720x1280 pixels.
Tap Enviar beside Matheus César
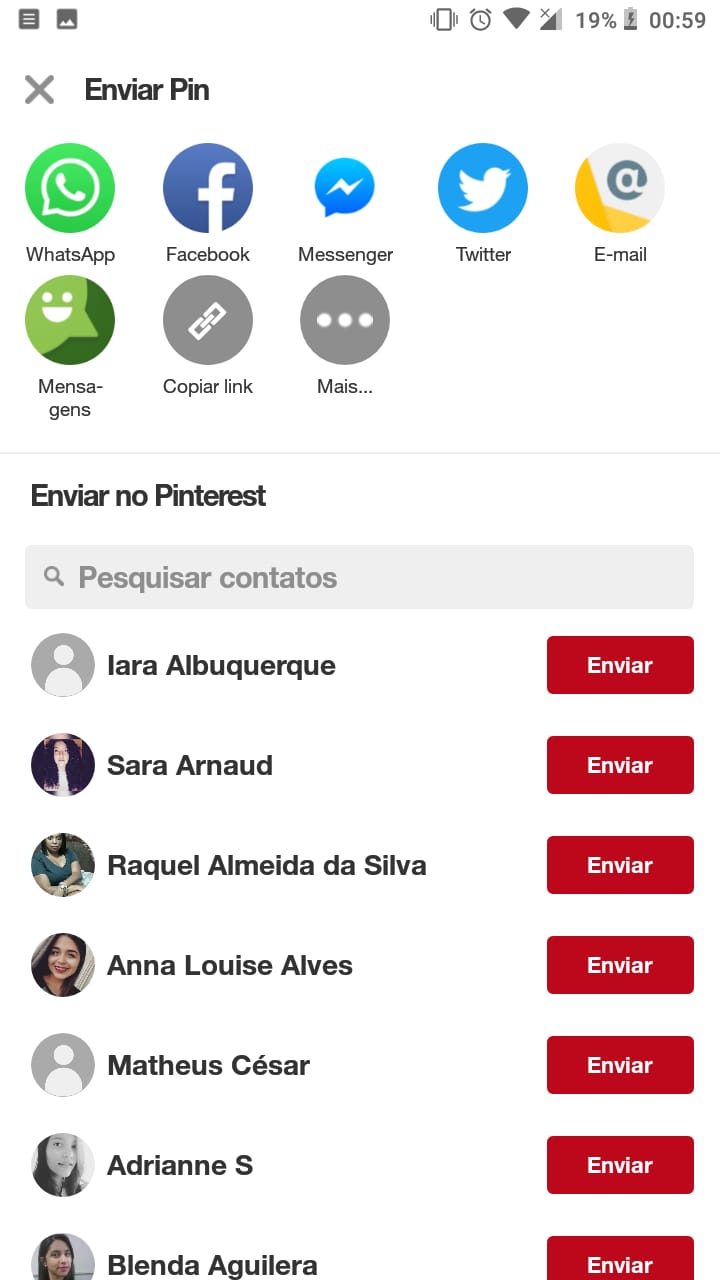pos(620,1065)
